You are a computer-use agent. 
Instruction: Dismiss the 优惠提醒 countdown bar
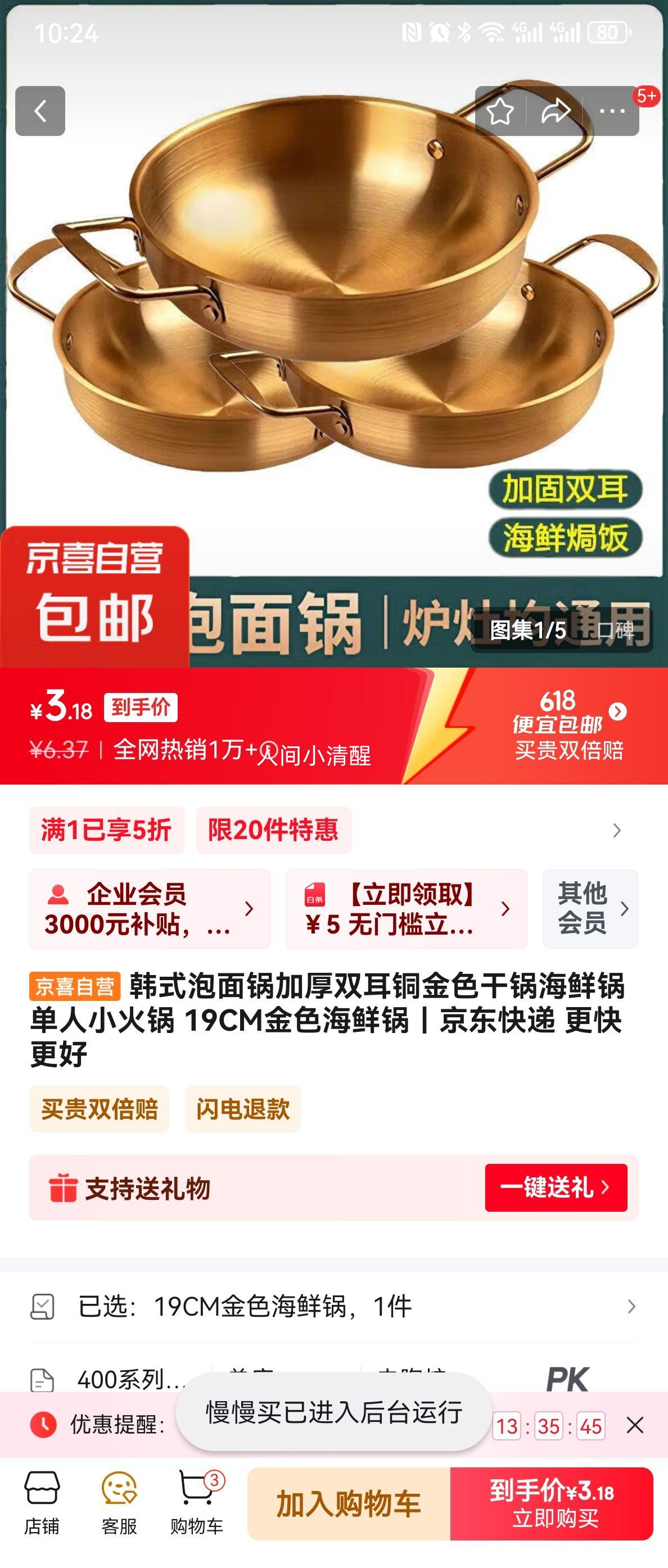pyautogui.click(x=634, y=1425)
